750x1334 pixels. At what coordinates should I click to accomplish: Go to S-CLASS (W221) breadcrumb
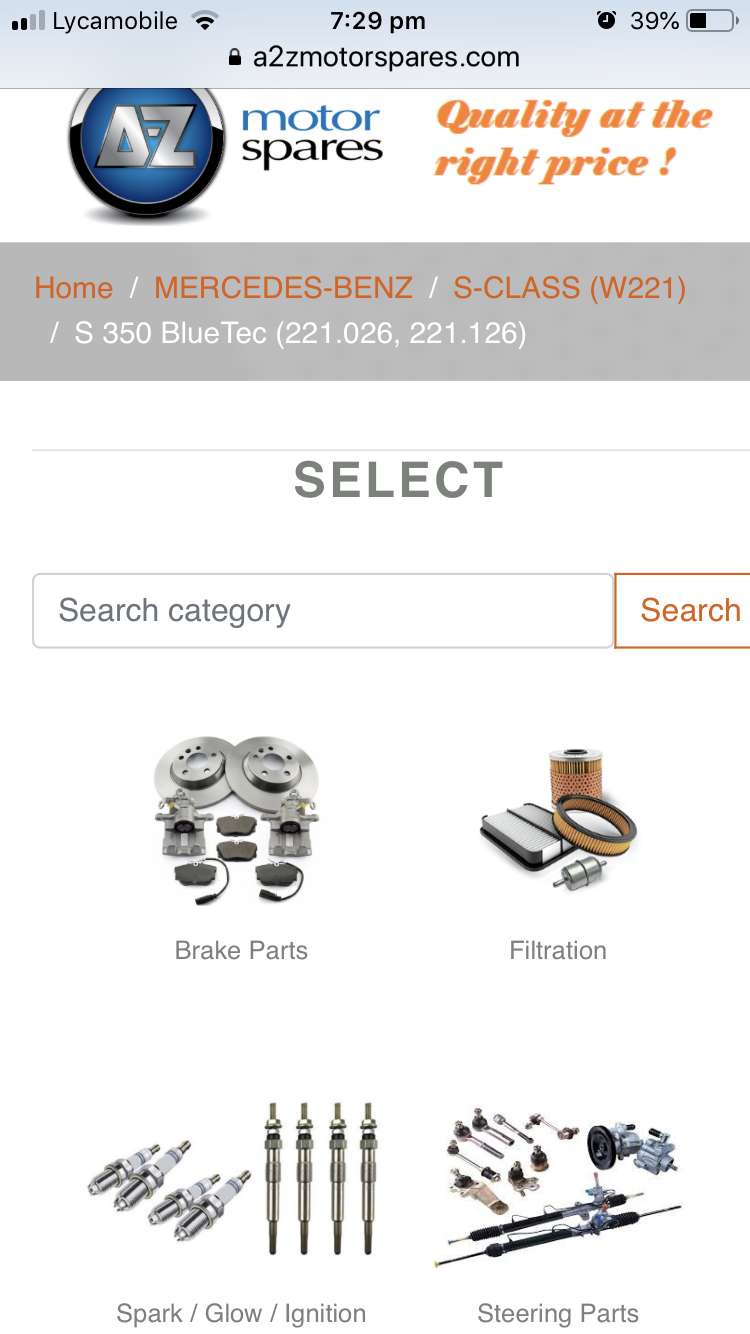tap(570, 288)
